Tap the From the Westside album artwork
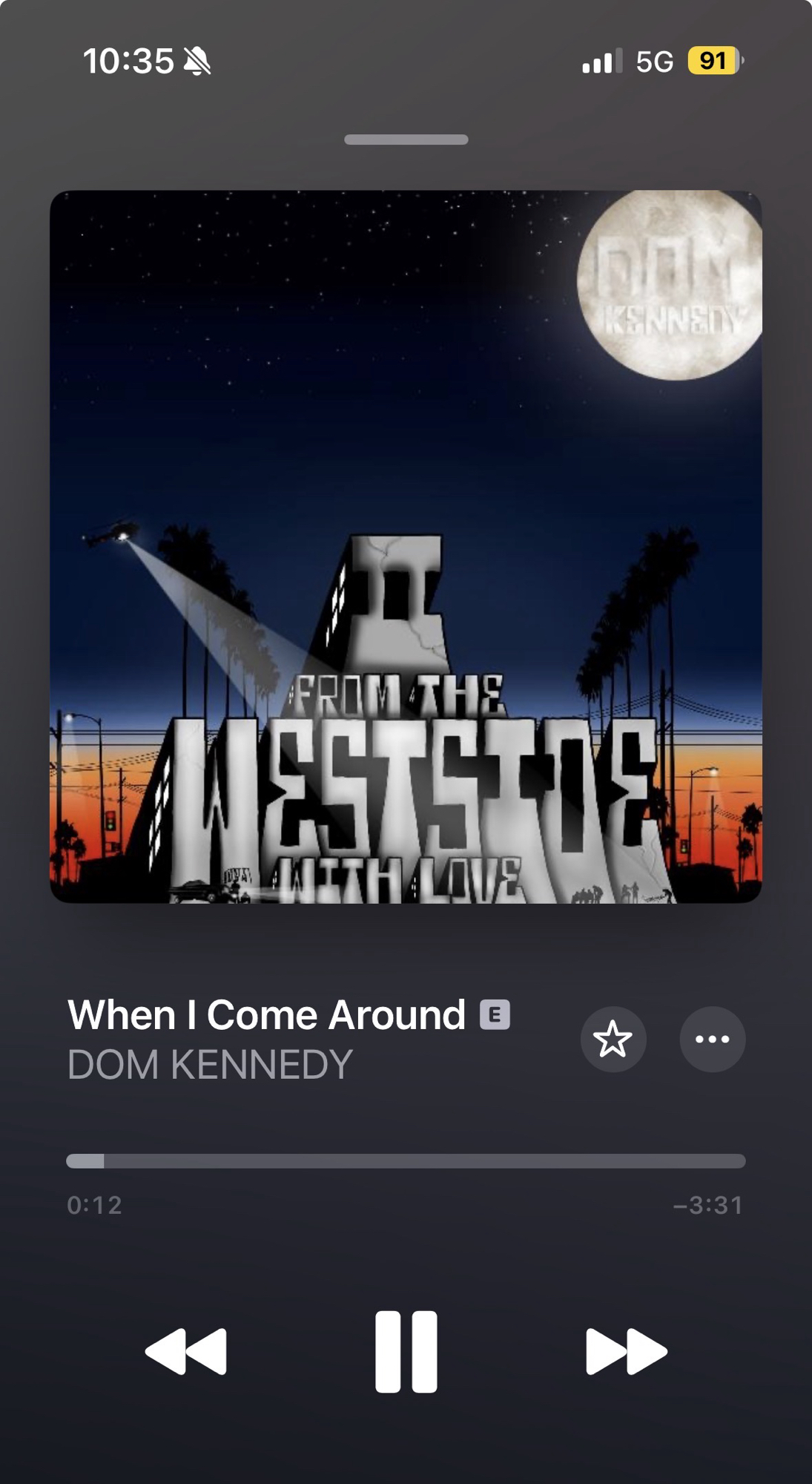Viewport: 812px width, 1484px height. pyautogui.click(x=406, y=547)
